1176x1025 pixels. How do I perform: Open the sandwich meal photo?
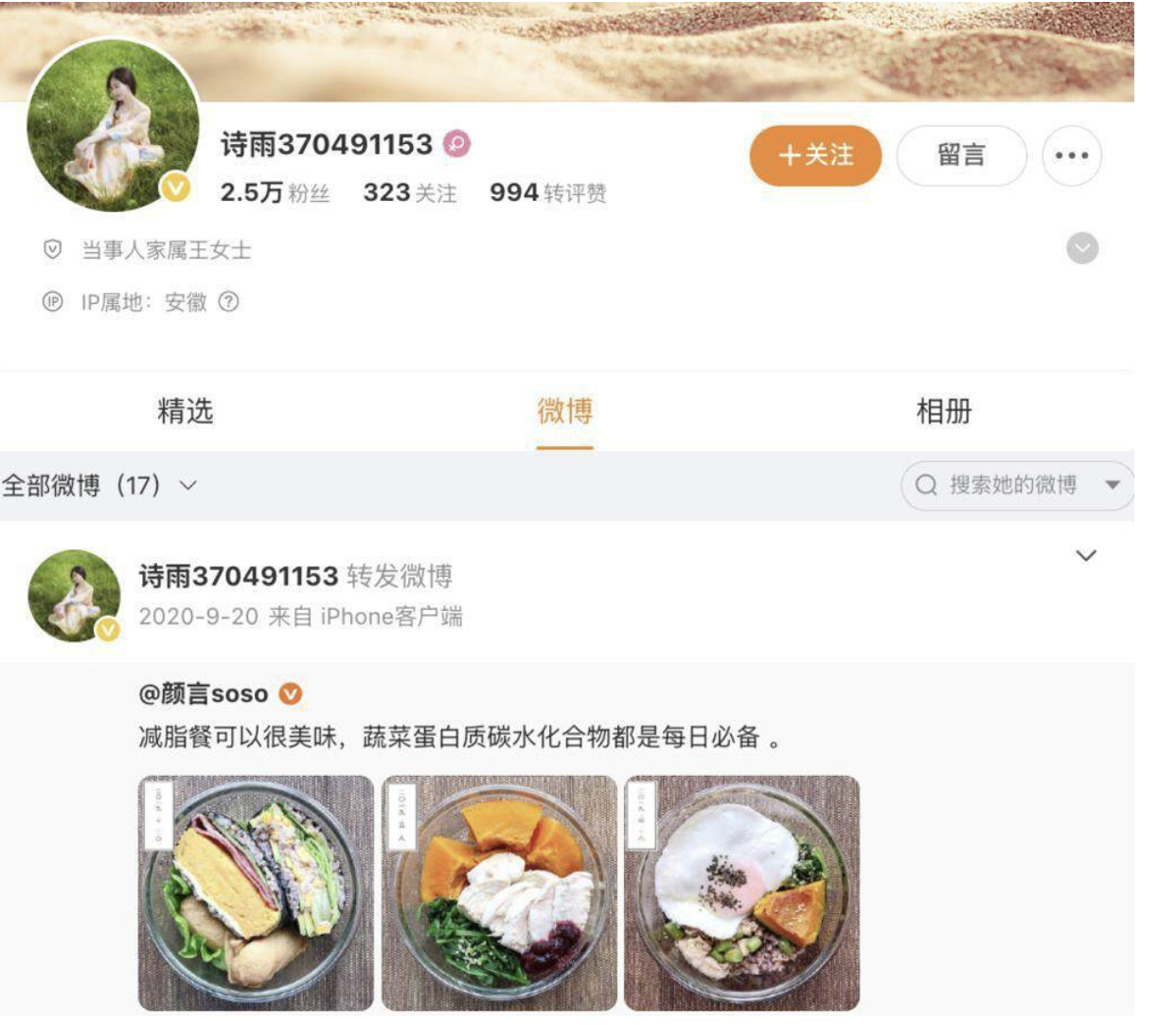pyautogui.click(x=256, y=892)
